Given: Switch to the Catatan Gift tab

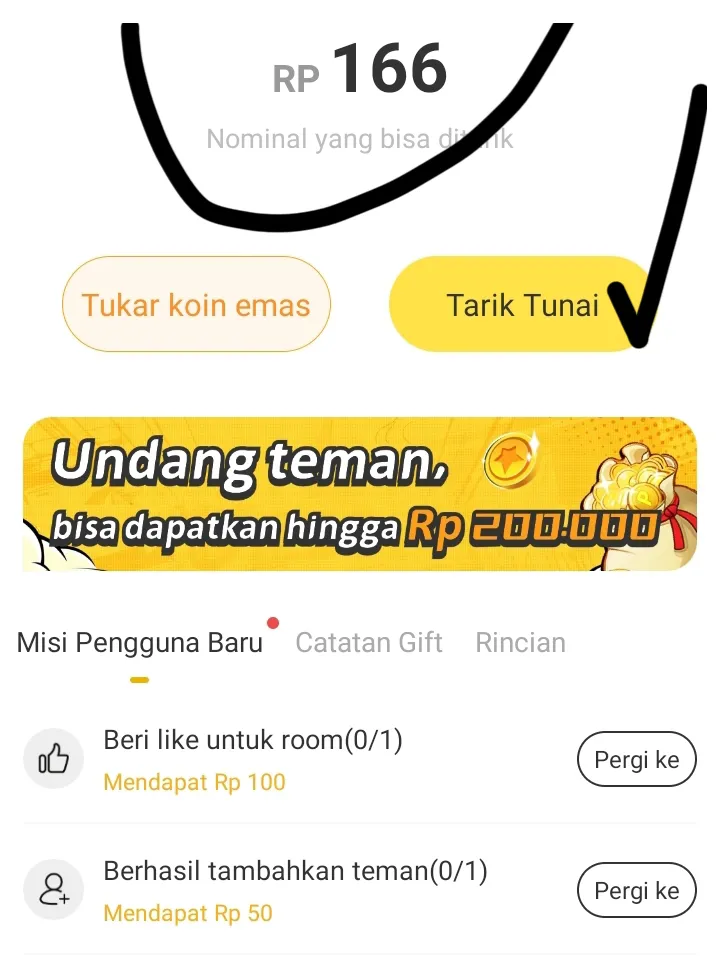Looking at the screenshot, I should pos(369,642).
